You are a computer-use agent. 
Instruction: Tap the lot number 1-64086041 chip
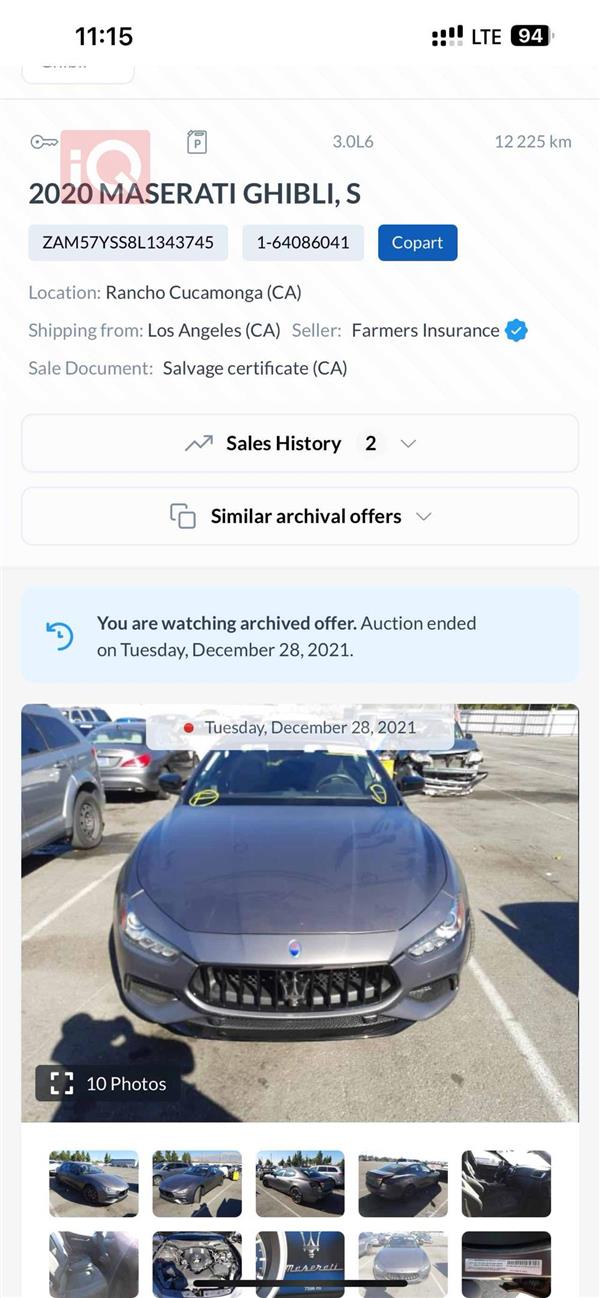pyautogui.click(x=303, y=243)
